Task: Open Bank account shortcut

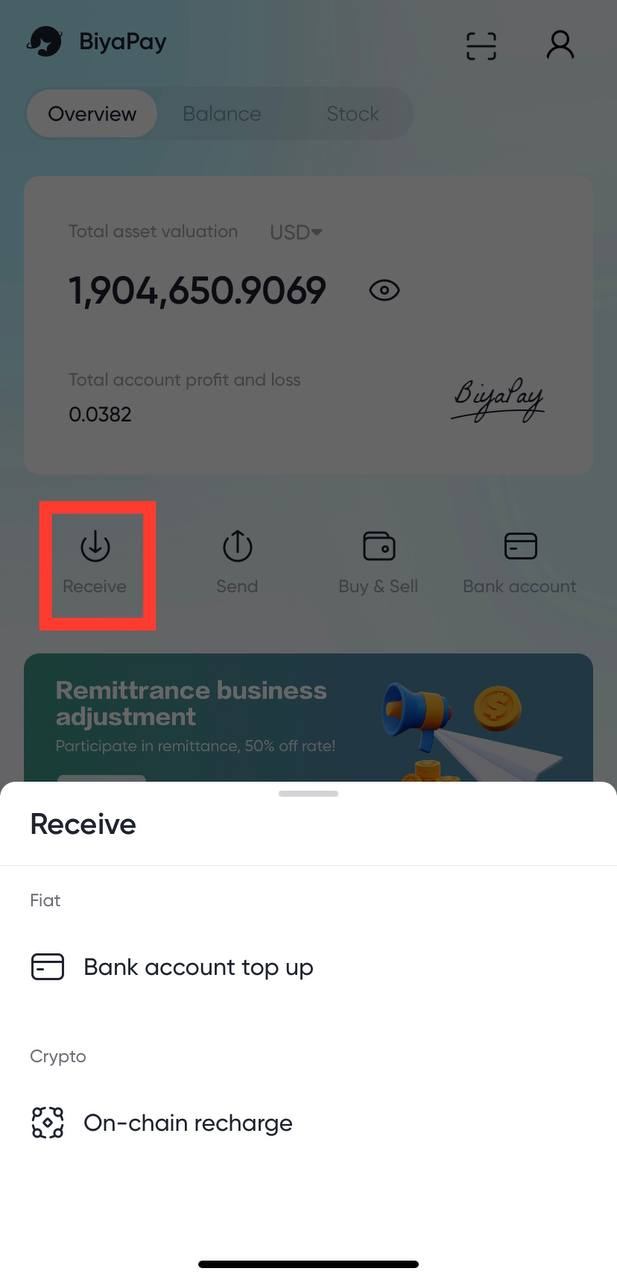Action: point(520,563)
